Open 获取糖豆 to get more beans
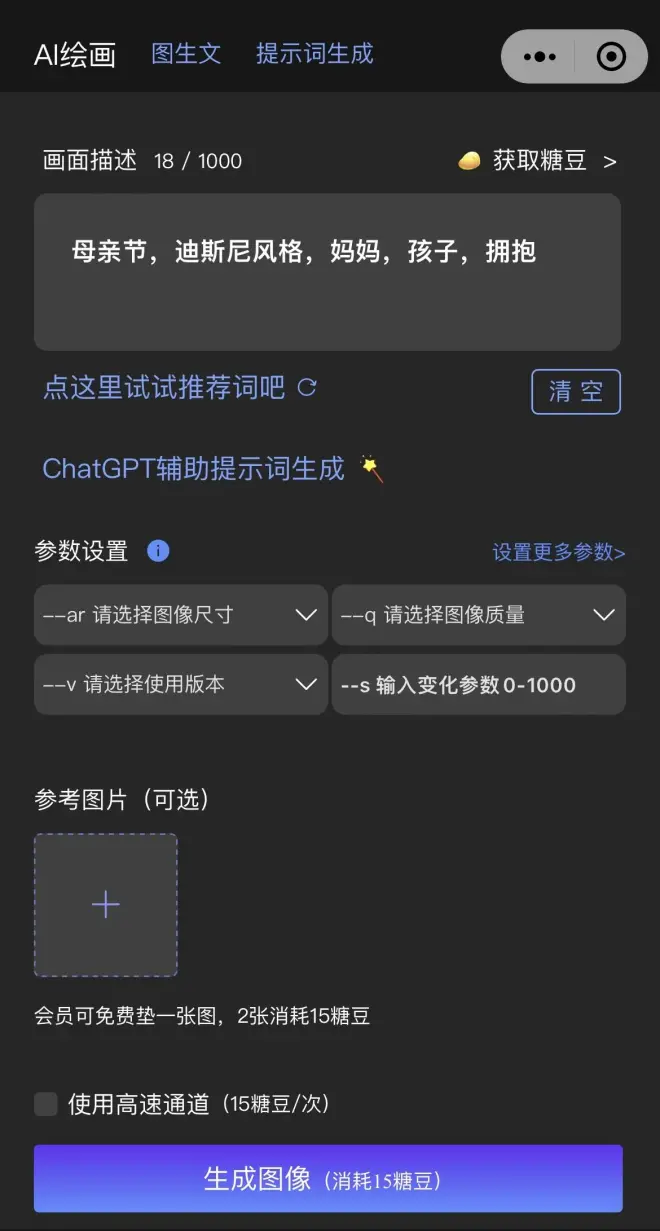This screenshot has height=1231, width=660. point(537,161)
